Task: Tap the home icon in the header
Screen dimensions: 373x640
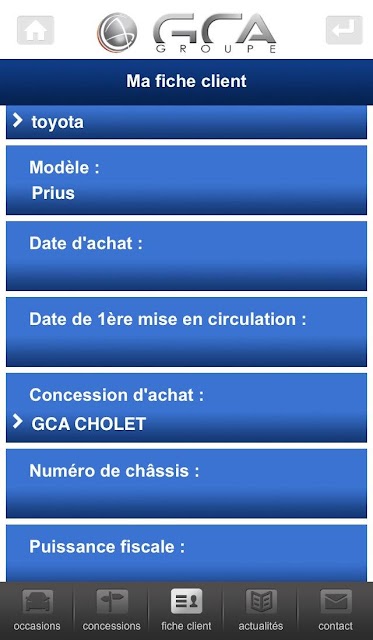Action: (x=36, y=30)
